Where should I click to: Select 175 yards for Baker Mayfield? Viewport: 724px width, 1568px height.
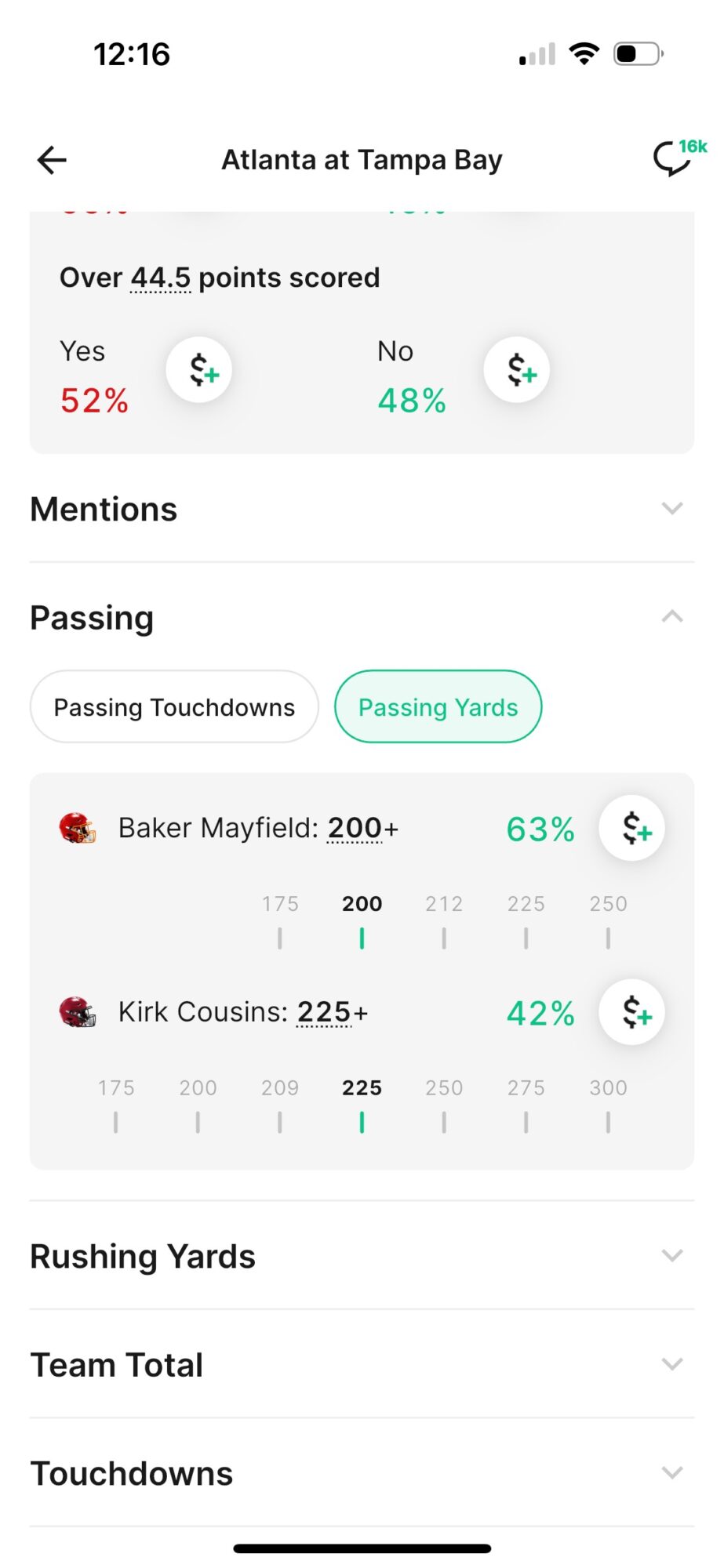tap(280, 919)
